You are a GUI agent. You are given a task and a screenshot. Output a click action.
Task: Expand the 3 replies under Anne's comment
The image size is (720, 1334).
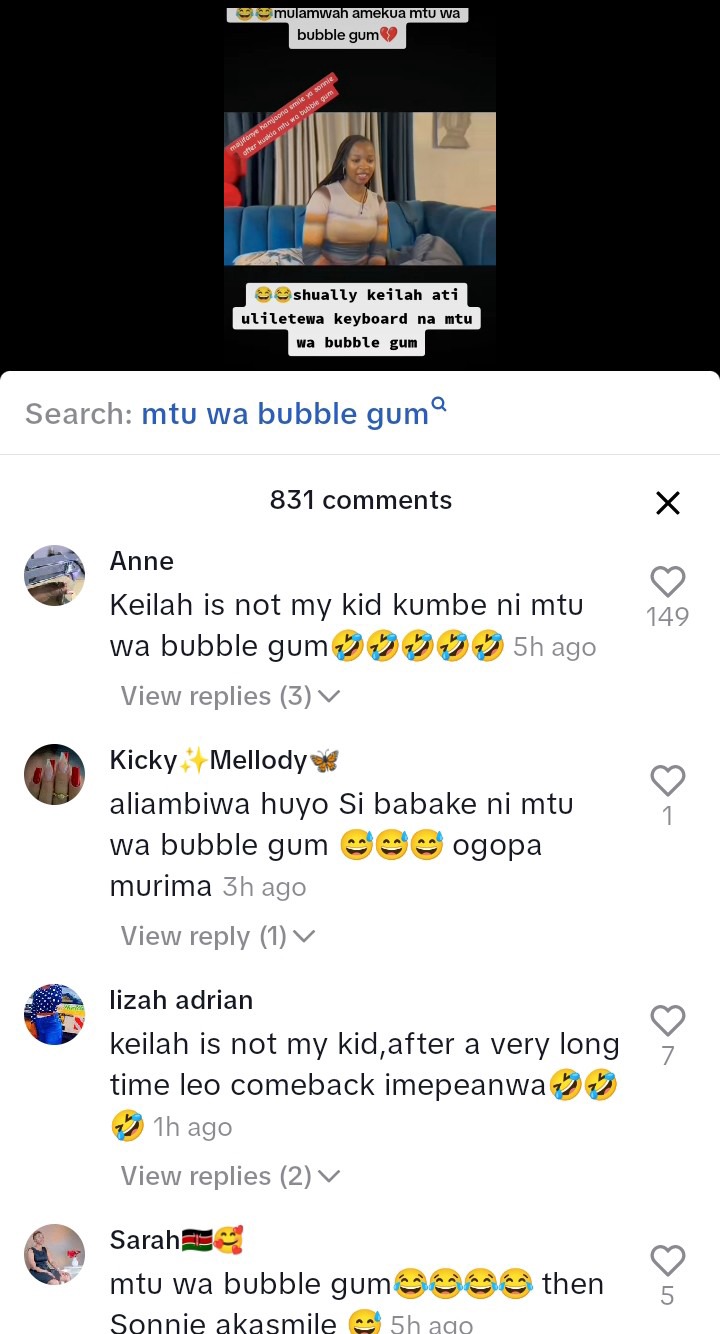(230, 696)
